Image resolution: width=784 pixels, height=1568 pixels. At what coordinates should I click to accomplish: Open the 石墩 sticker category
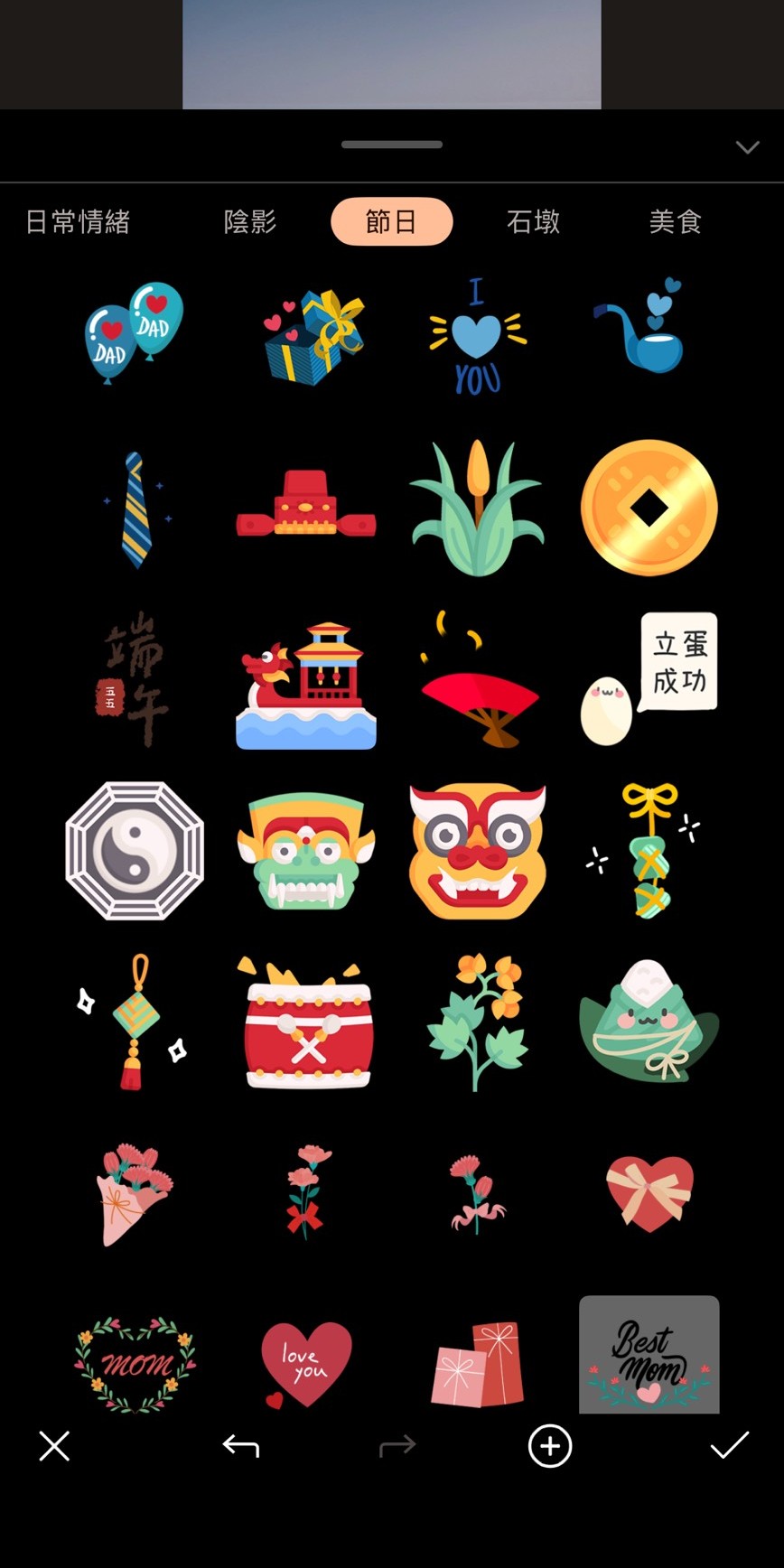click(x=533, y=222)
